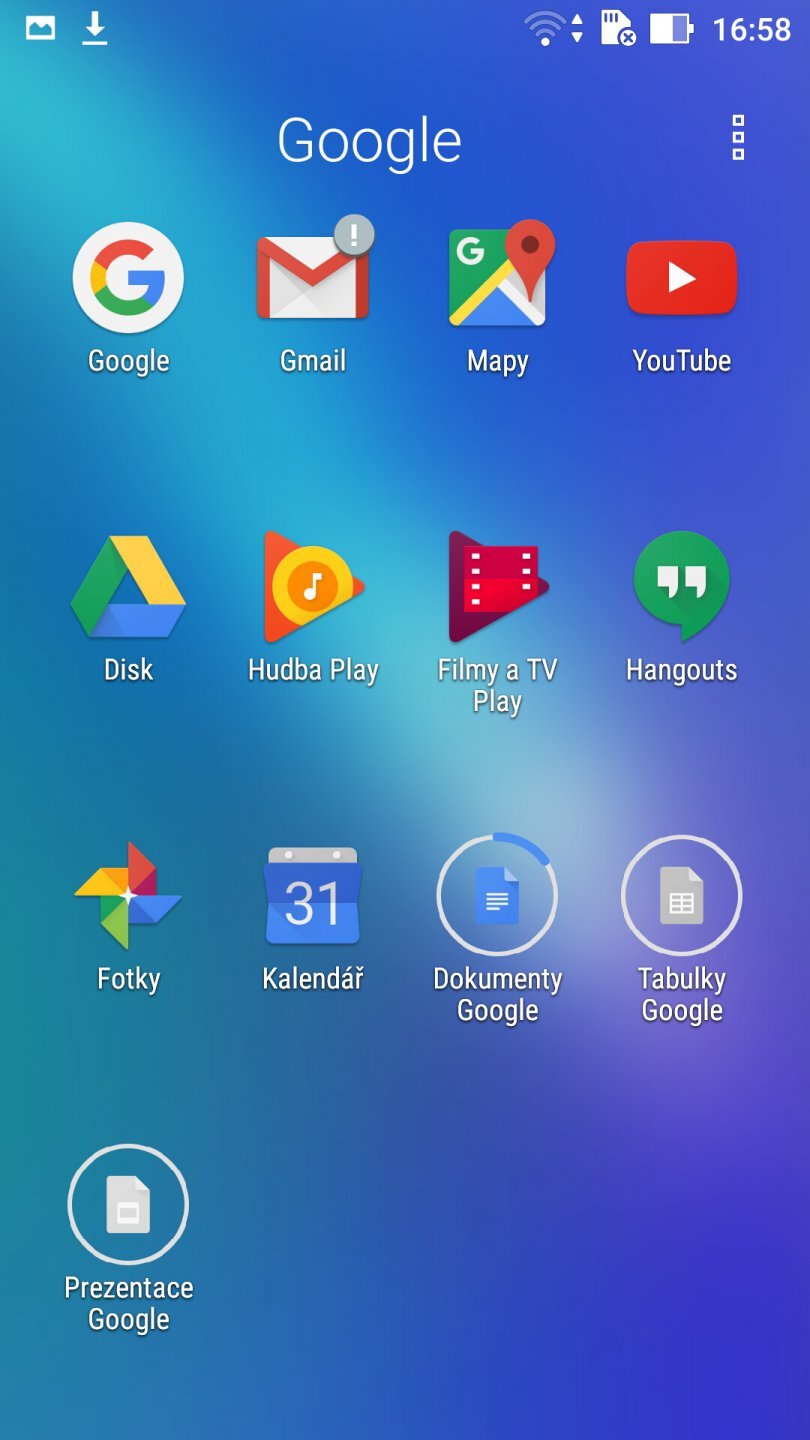Browse photos in Fotky
This screenshot has width=810, height=1440.
click(x=127, y=895)
